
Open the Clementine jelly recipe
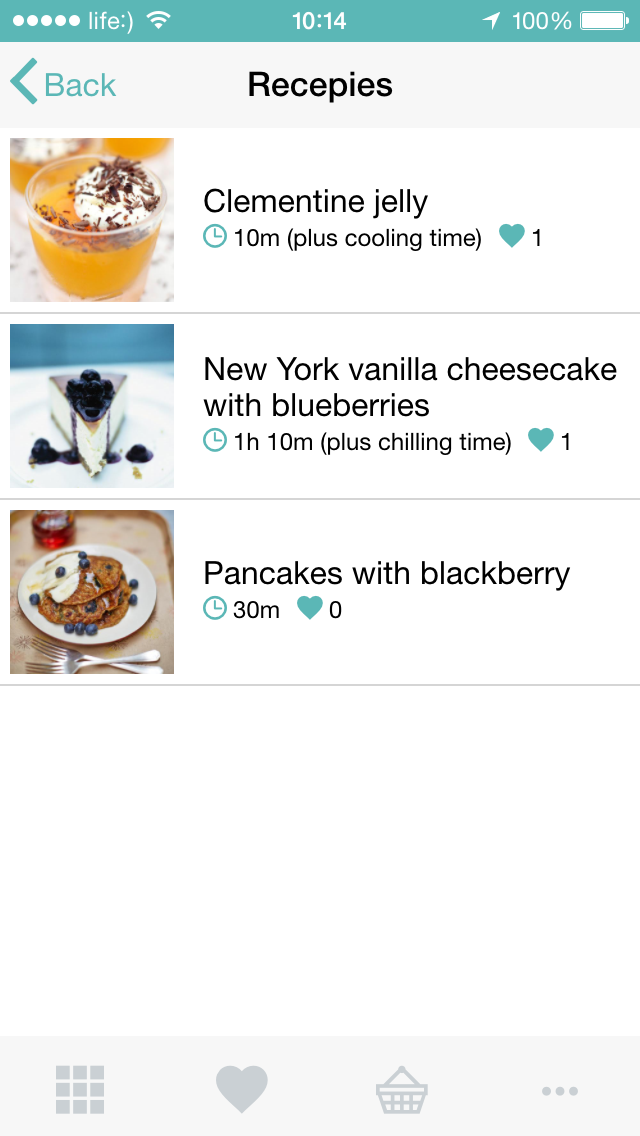(x=320, y=220)
